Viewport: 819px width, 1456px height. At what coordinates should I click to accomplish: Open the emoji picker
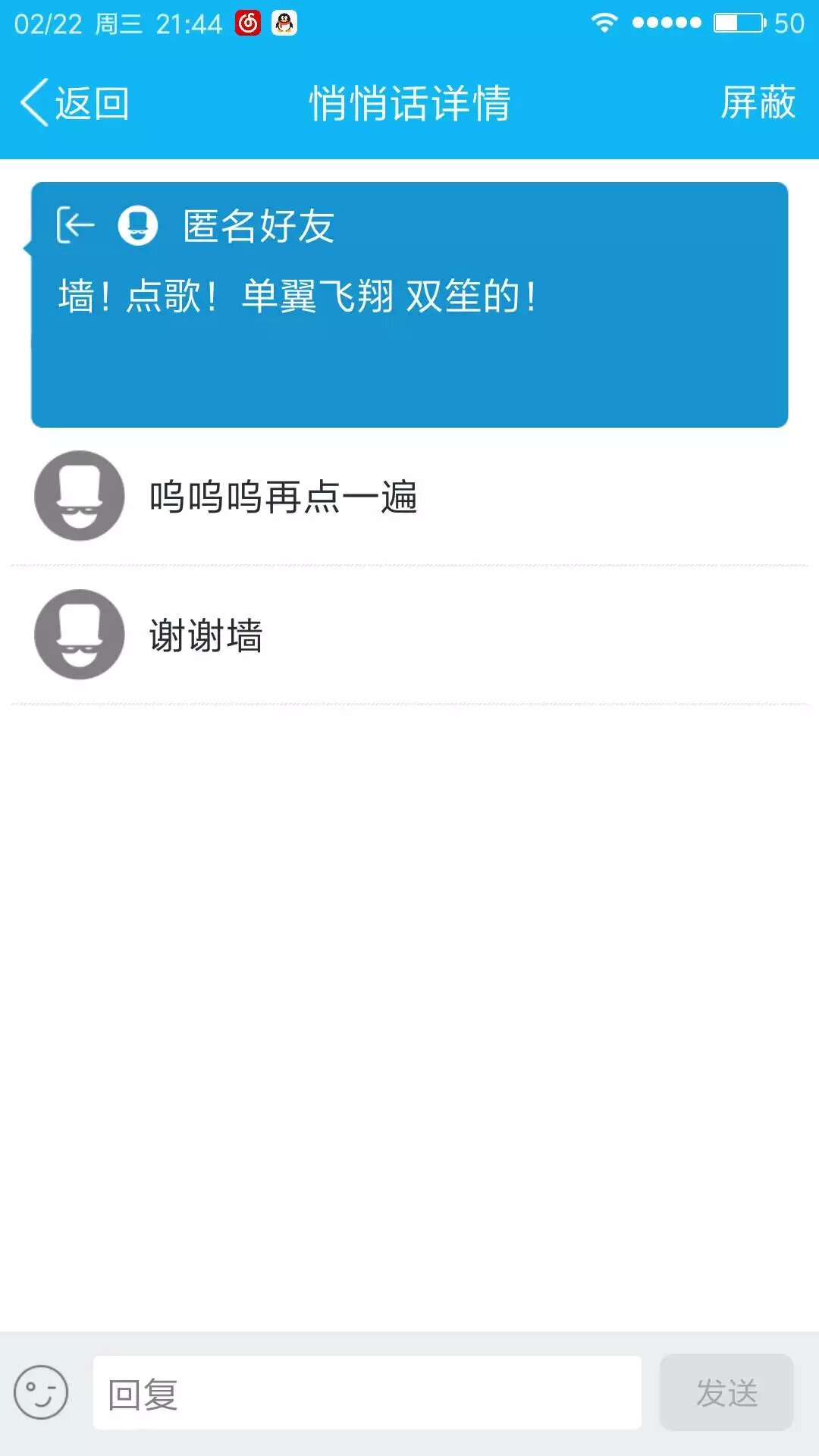pyautogui.click(x=41, y=1392)
